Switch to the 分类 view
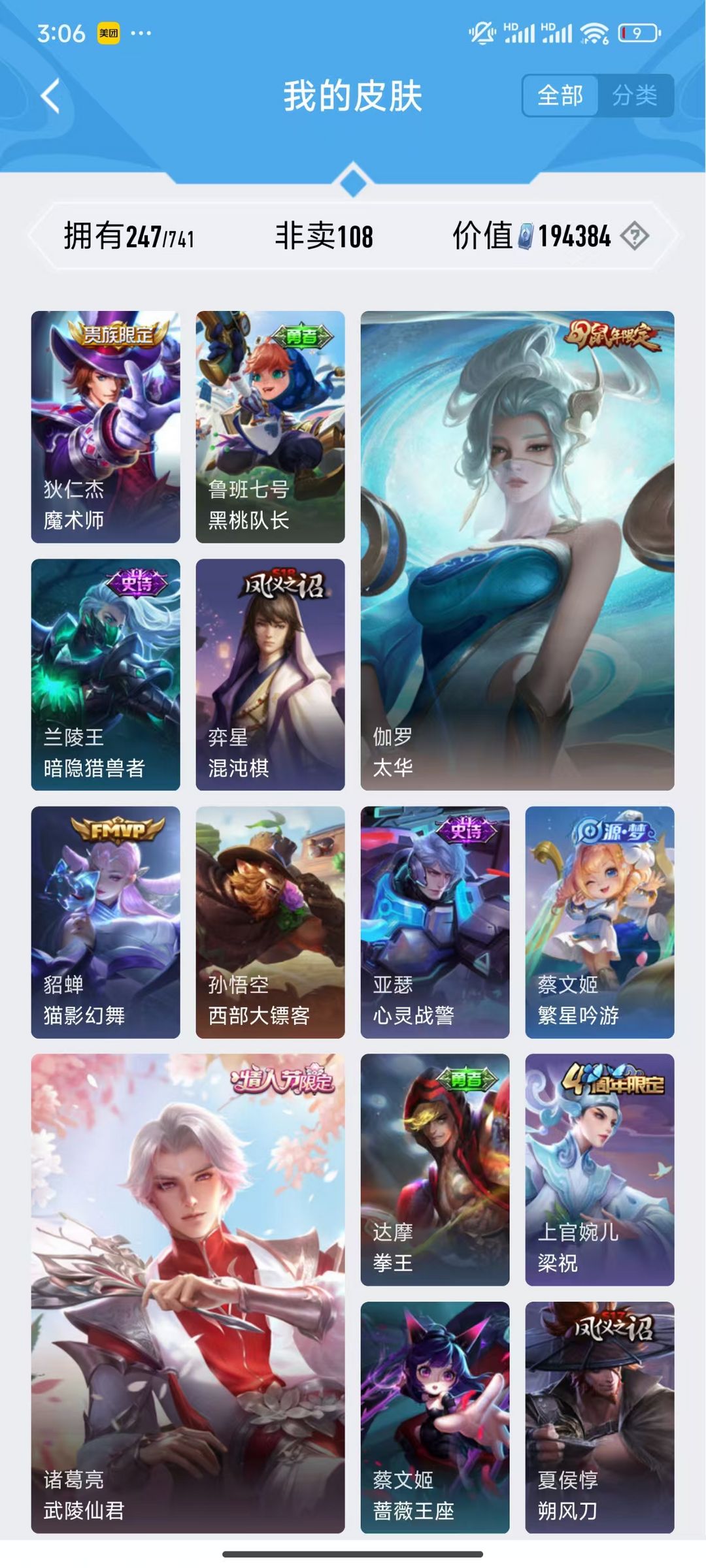706x1568 pixels. 635,96
